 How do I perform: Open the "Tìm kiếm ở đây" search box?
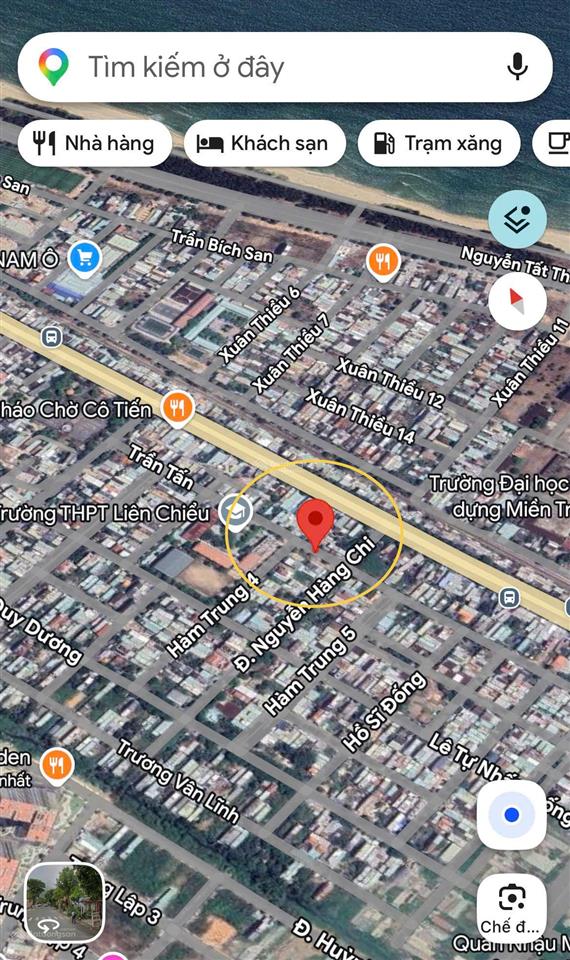coord(285,67)
